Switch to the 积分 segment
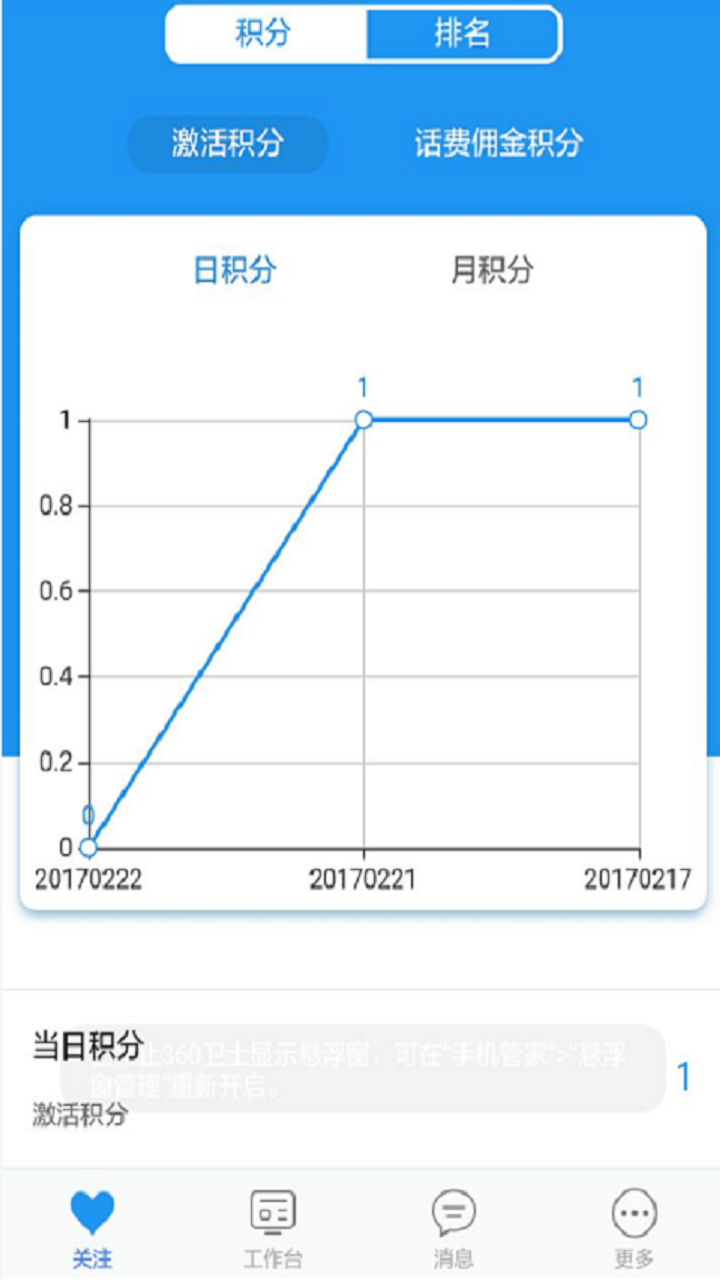This screenshot has height=1280, width=720. coord(265,35)
